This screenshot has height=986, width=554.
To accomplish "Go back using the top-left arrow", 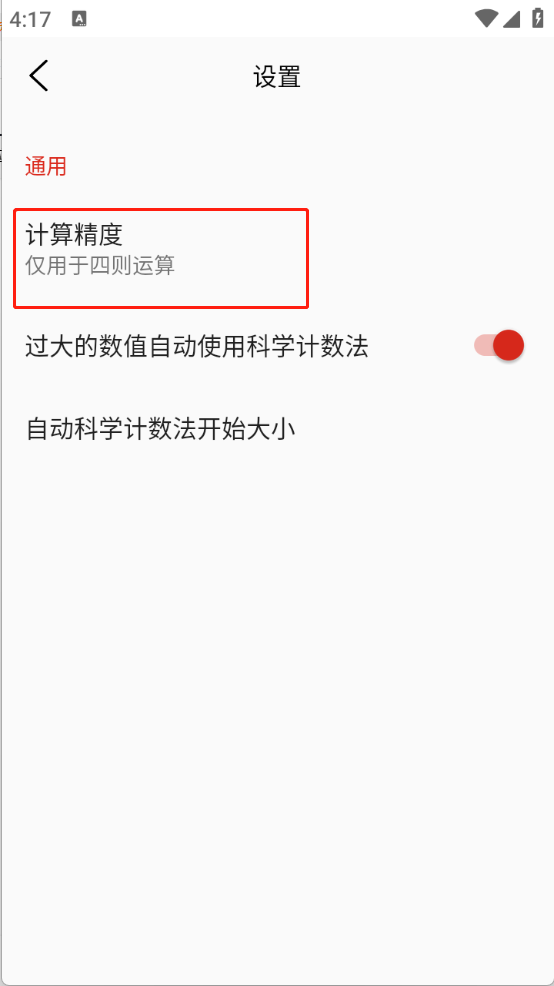I will click(38, 76).
